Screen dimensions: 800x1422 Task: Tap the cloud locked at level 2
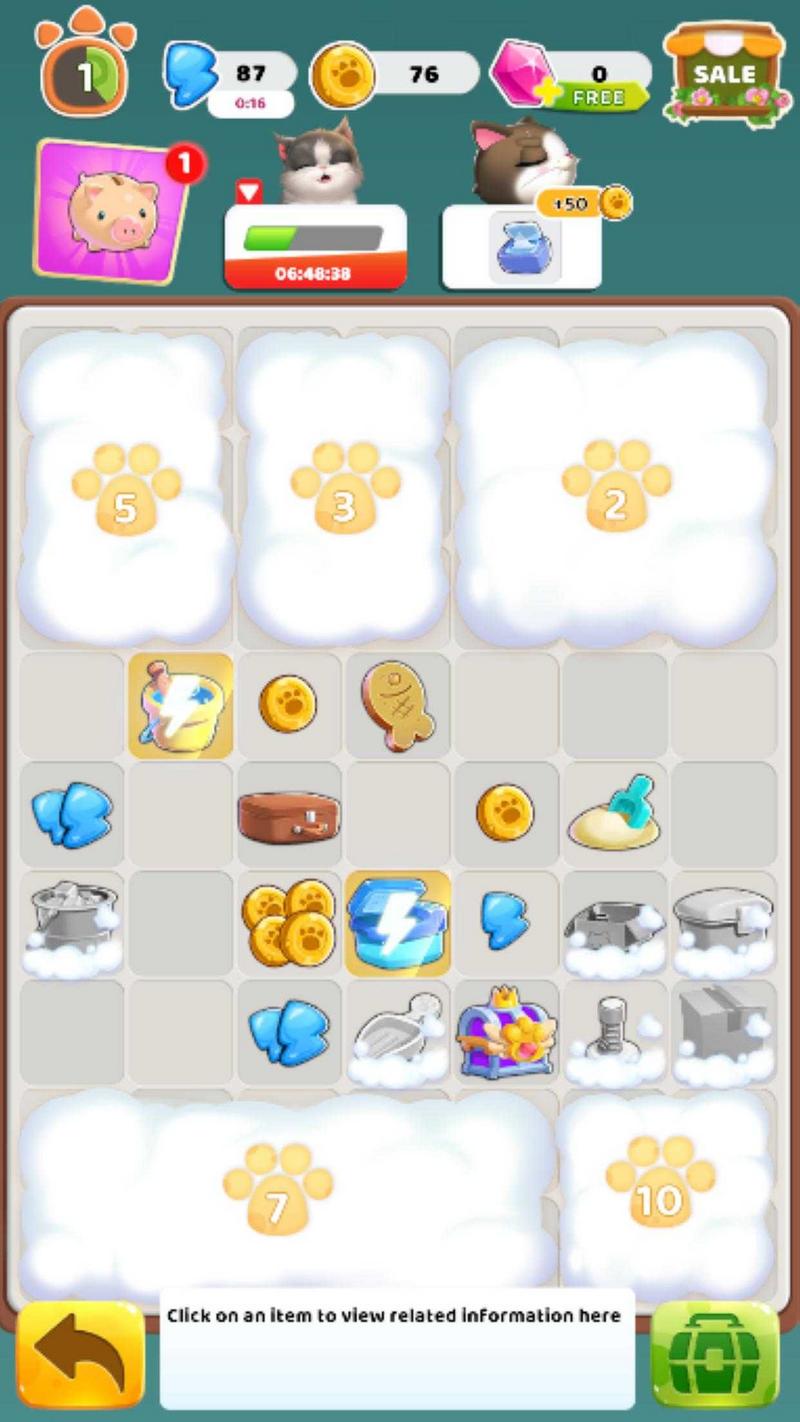coord(614,490)
